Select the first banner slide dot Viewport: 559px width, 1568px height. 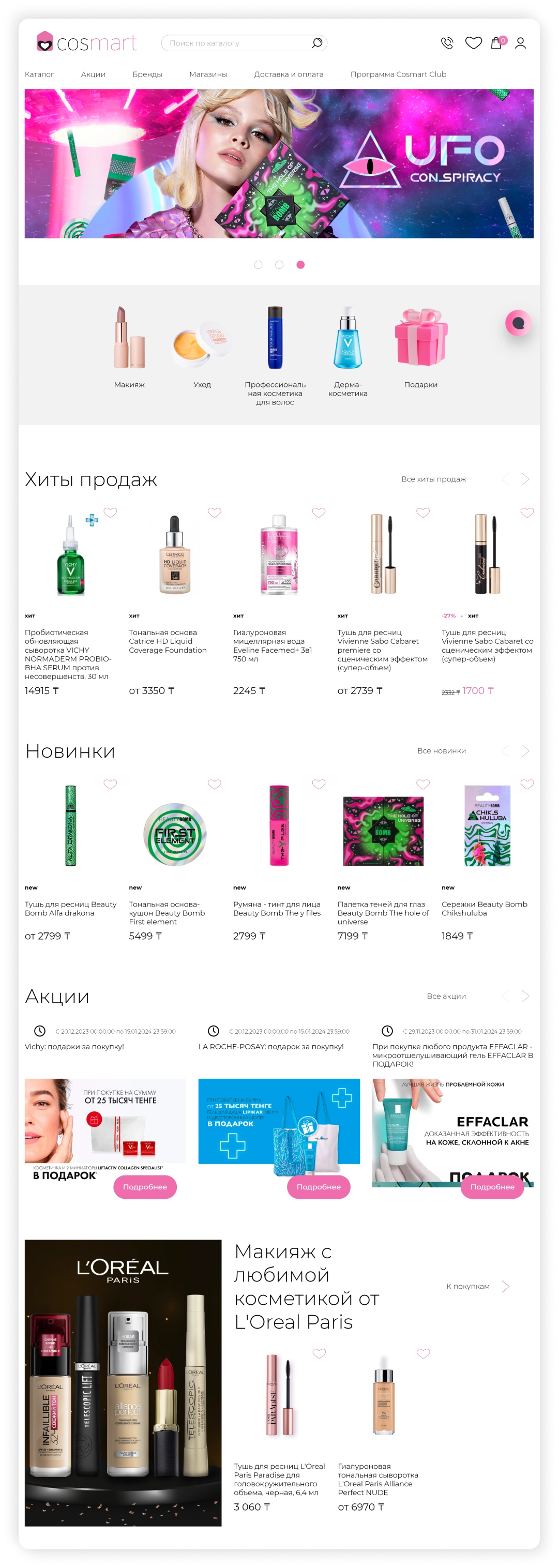coord(258,265)
